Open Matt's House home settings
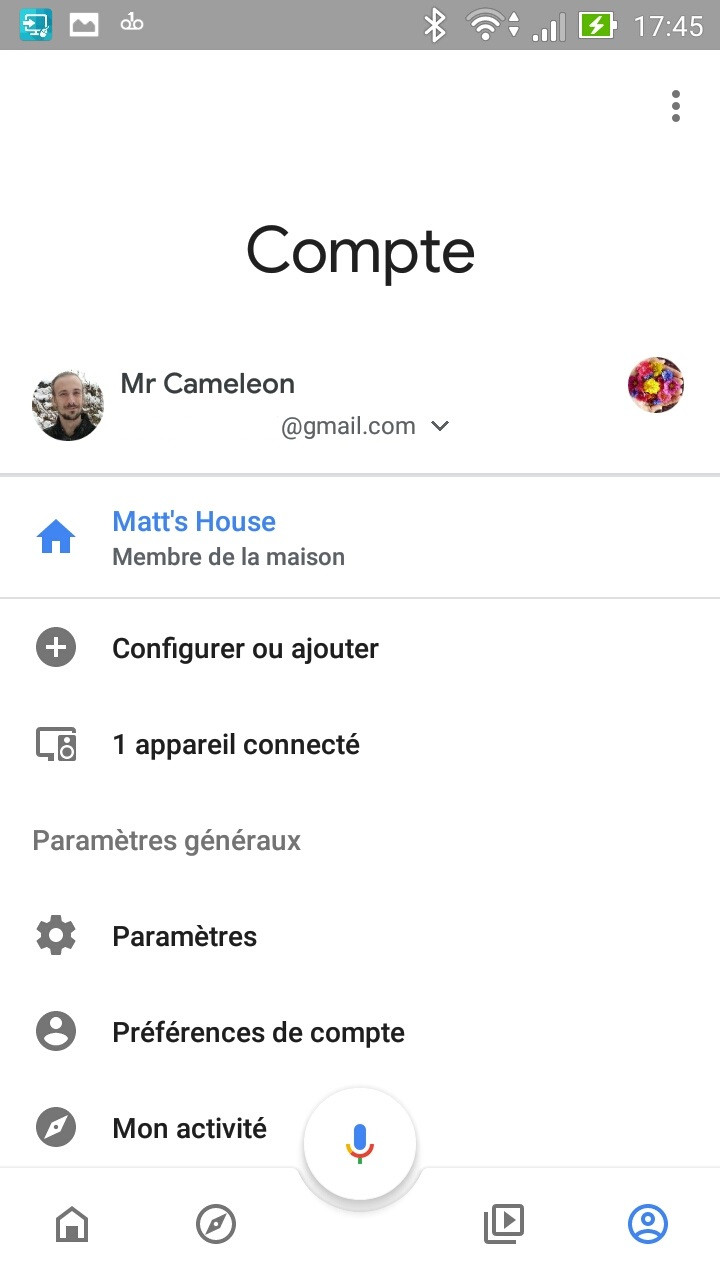This screenshot has height=1280, width=720. (x=193, y=521)
